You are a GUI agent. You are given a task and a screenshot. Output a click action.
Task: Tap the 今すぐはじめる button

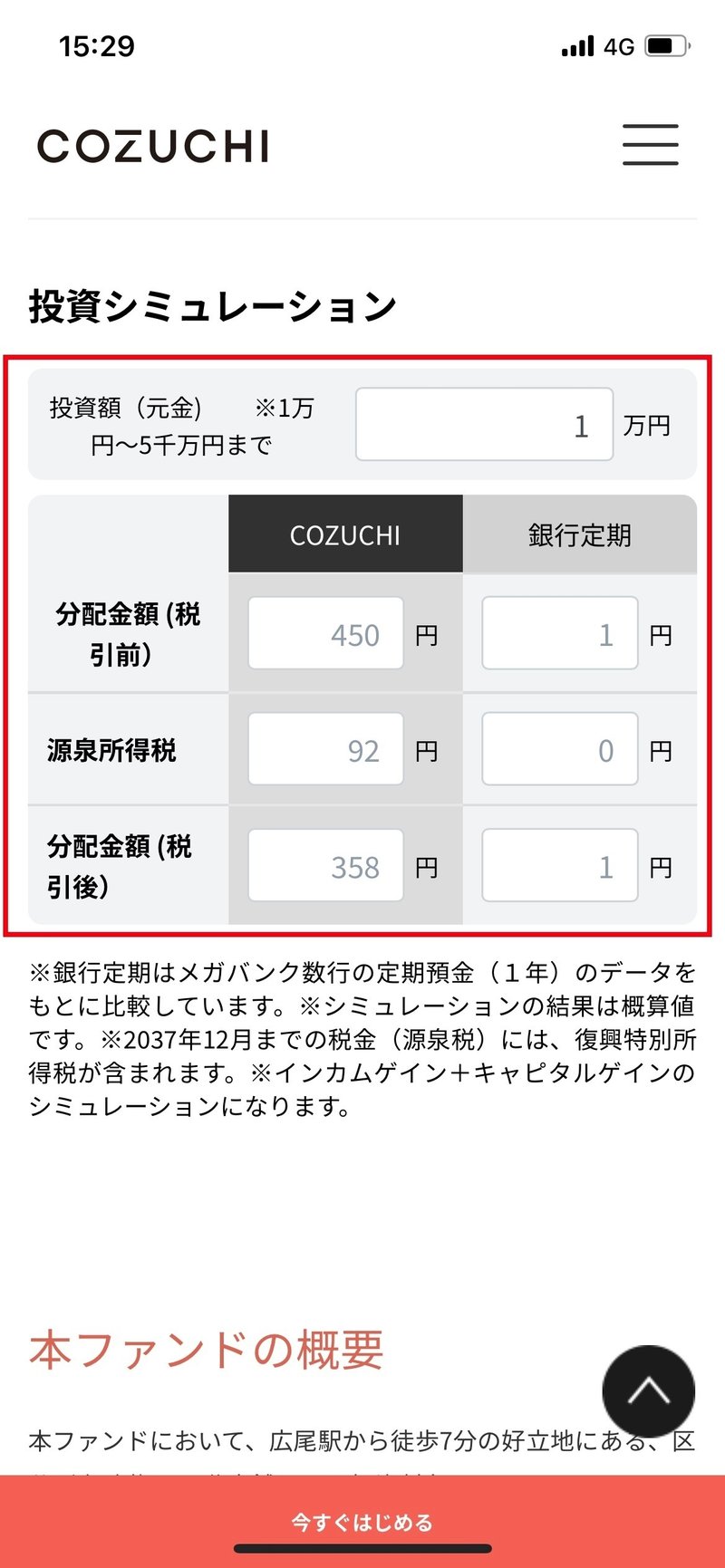point(362,1522)
